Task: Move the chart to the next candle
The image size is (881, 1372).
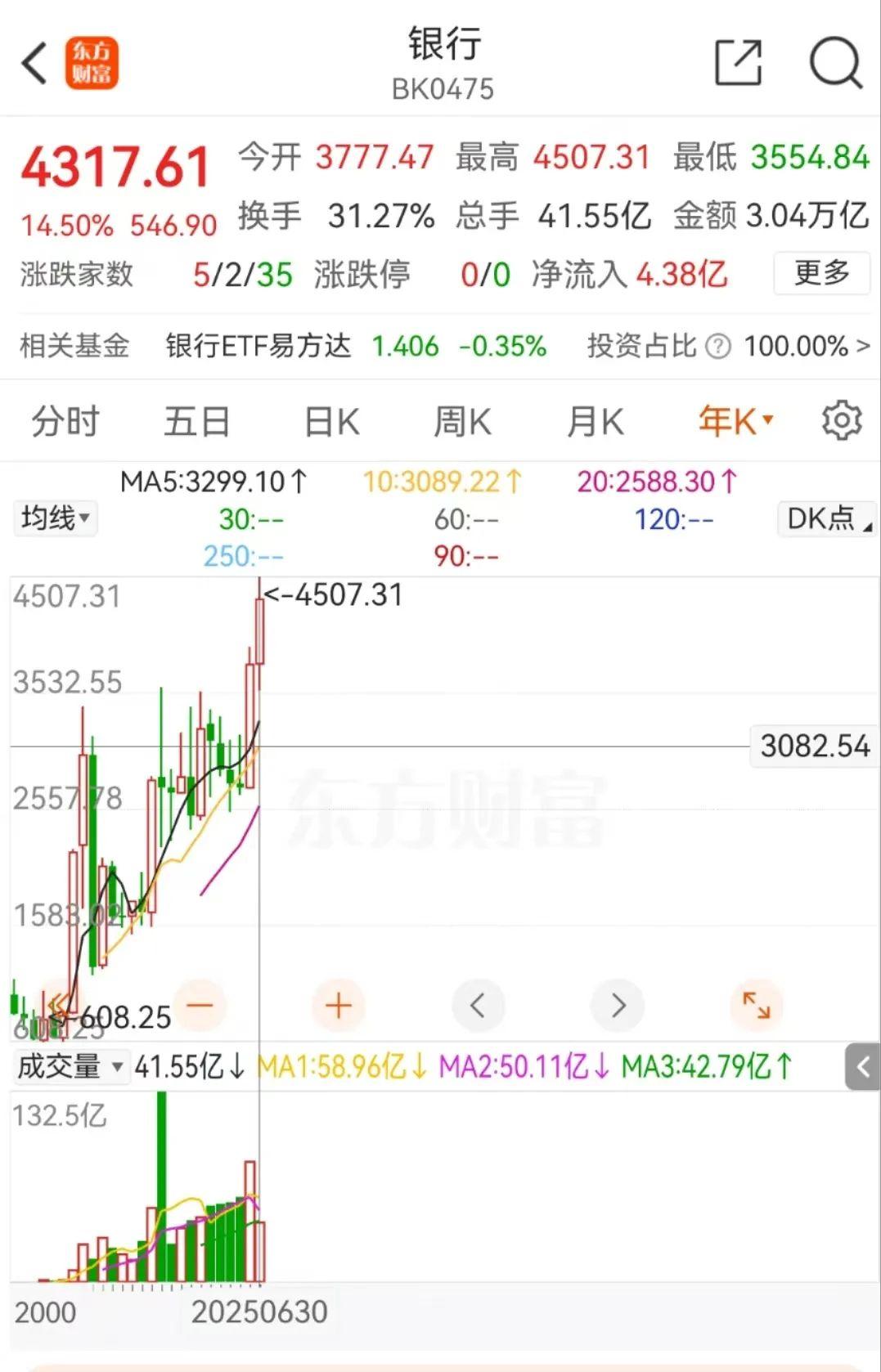Action: [x=618, y=1005]
